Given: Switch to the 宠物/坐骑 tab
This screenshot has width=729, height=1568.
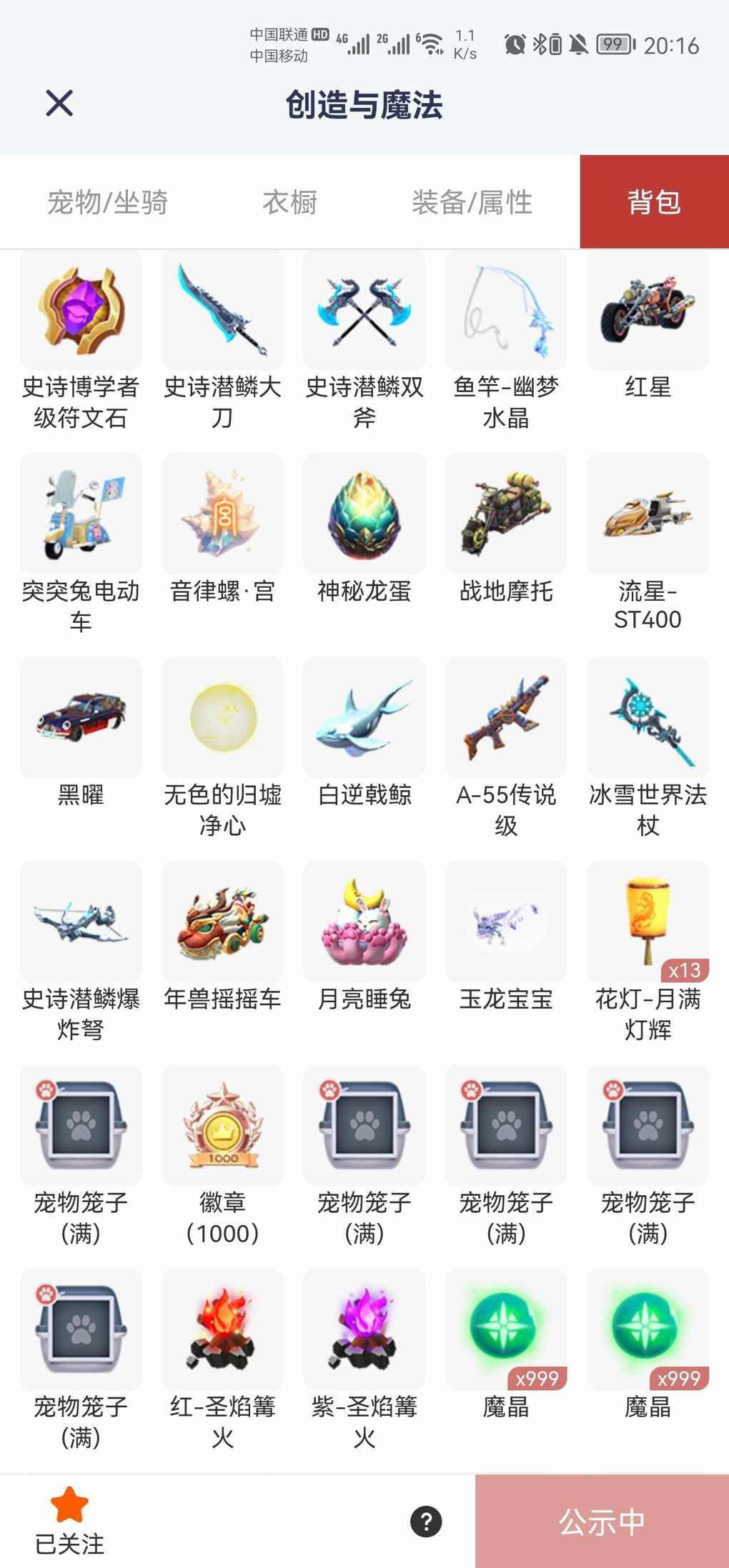Looking at the screenshot, I should pos(107,202).
